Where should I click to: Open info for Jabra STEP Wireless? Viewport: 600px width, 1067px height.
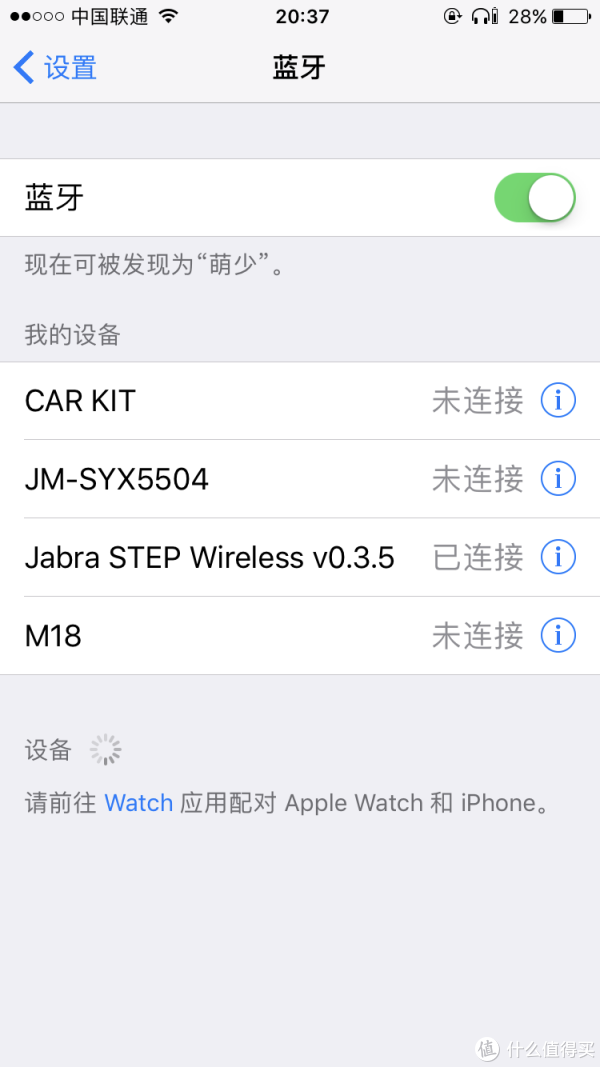point(558,557)
